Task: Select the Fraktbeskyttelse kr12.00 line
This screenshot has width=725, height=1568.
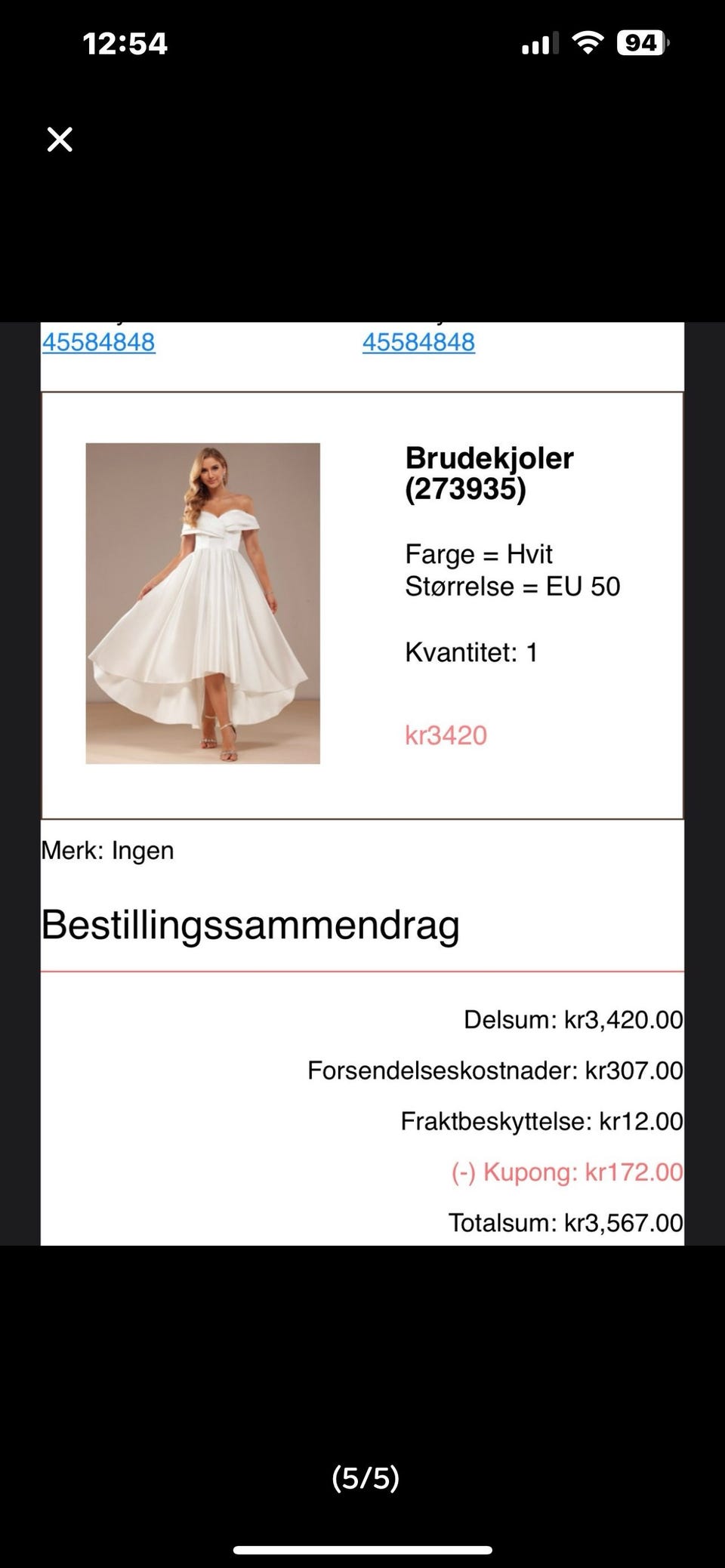Action: point(541,1121)
